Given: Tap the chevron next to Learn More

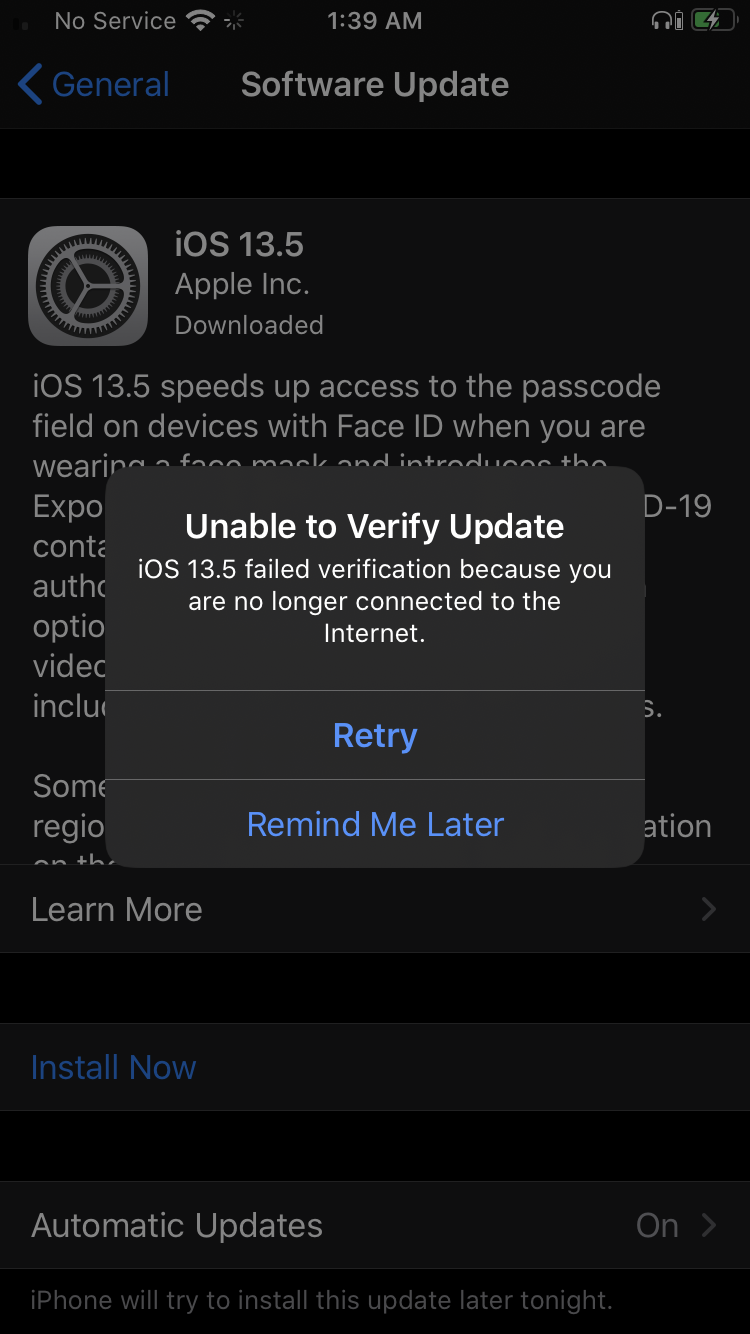Looking at the screenshot, I should click(710, 909).
